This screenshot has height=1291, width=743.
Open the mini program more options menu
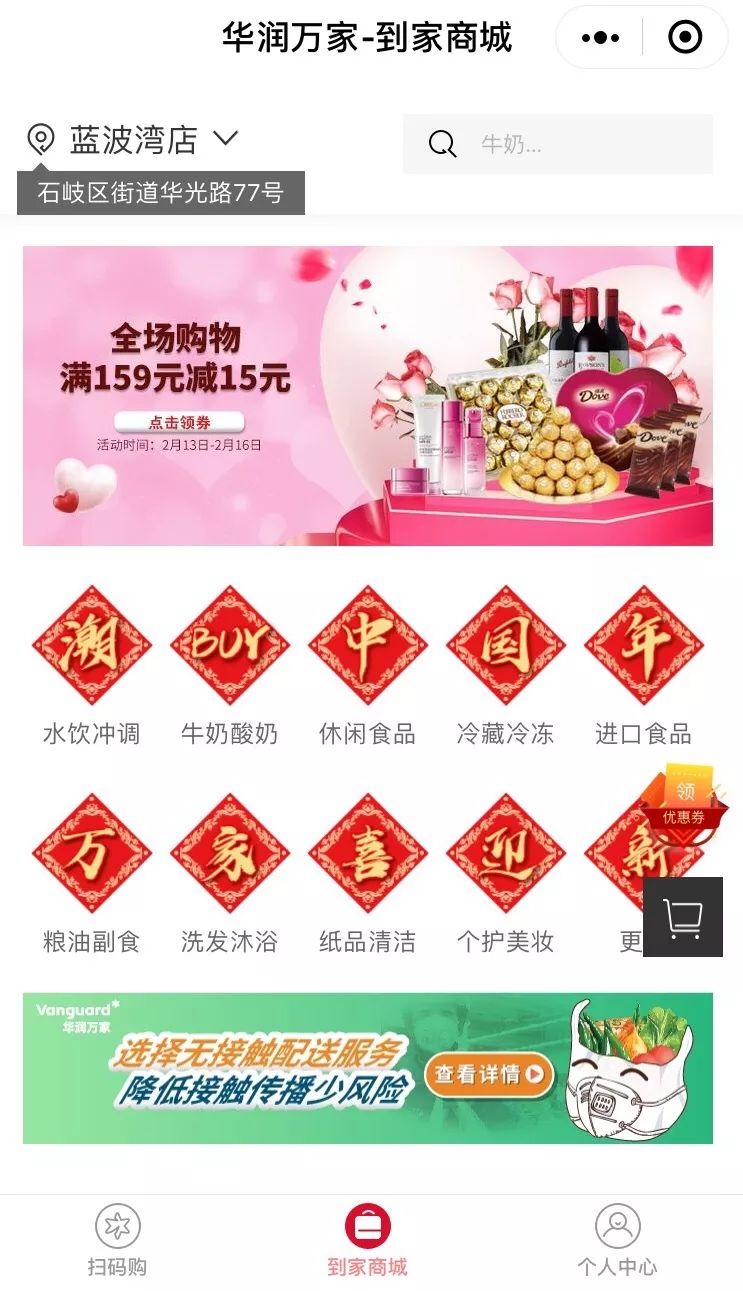coord(600,38)
